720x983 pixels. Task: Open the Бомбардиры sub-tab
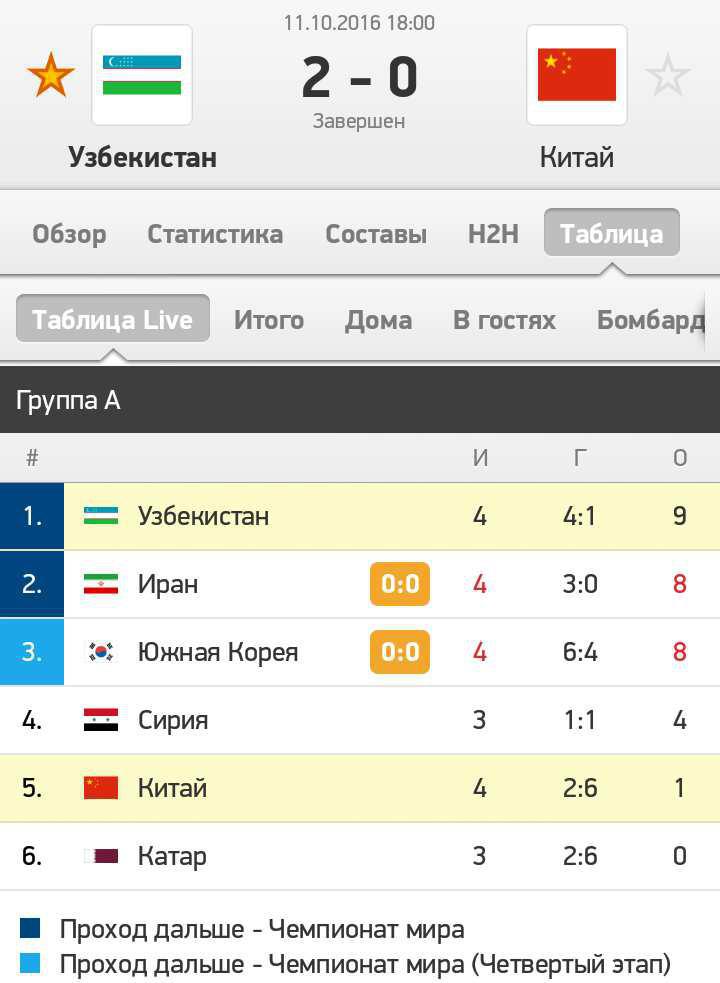click(x=650, y=320)
